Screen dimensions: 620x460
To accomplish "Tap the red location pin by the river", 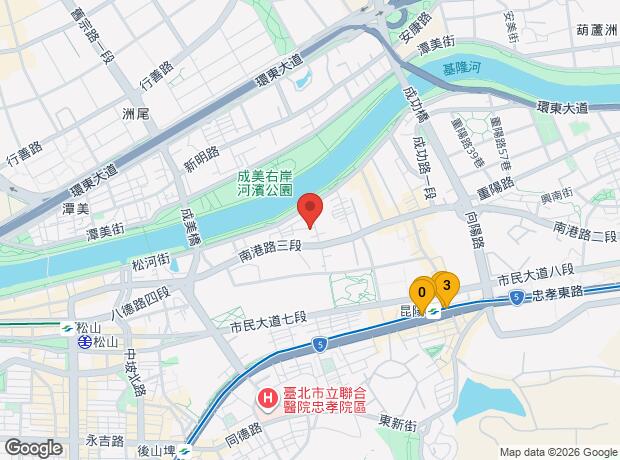I will point(310,210).
